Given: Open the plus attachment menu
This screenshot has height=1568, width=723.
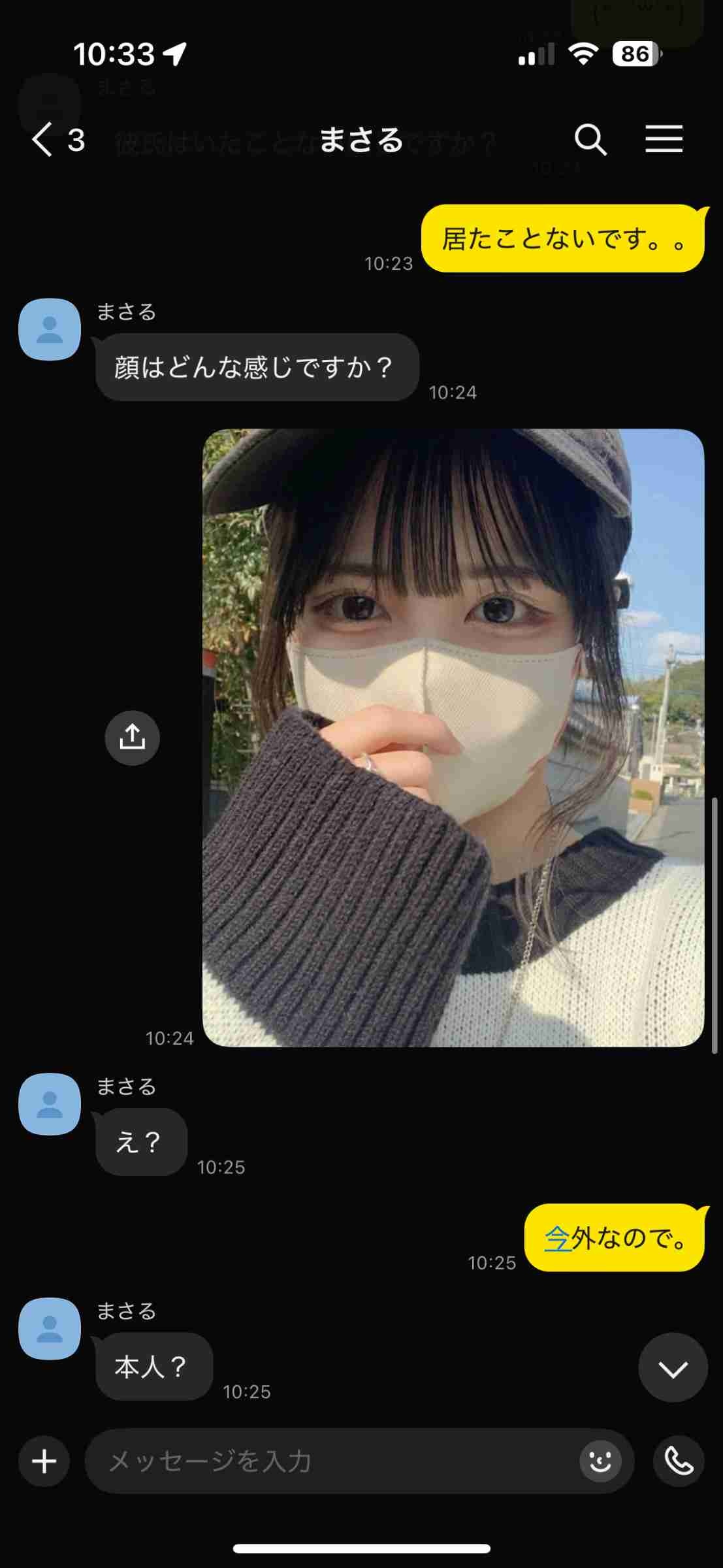Looking at the screenshot, I should click(44, 1462).
